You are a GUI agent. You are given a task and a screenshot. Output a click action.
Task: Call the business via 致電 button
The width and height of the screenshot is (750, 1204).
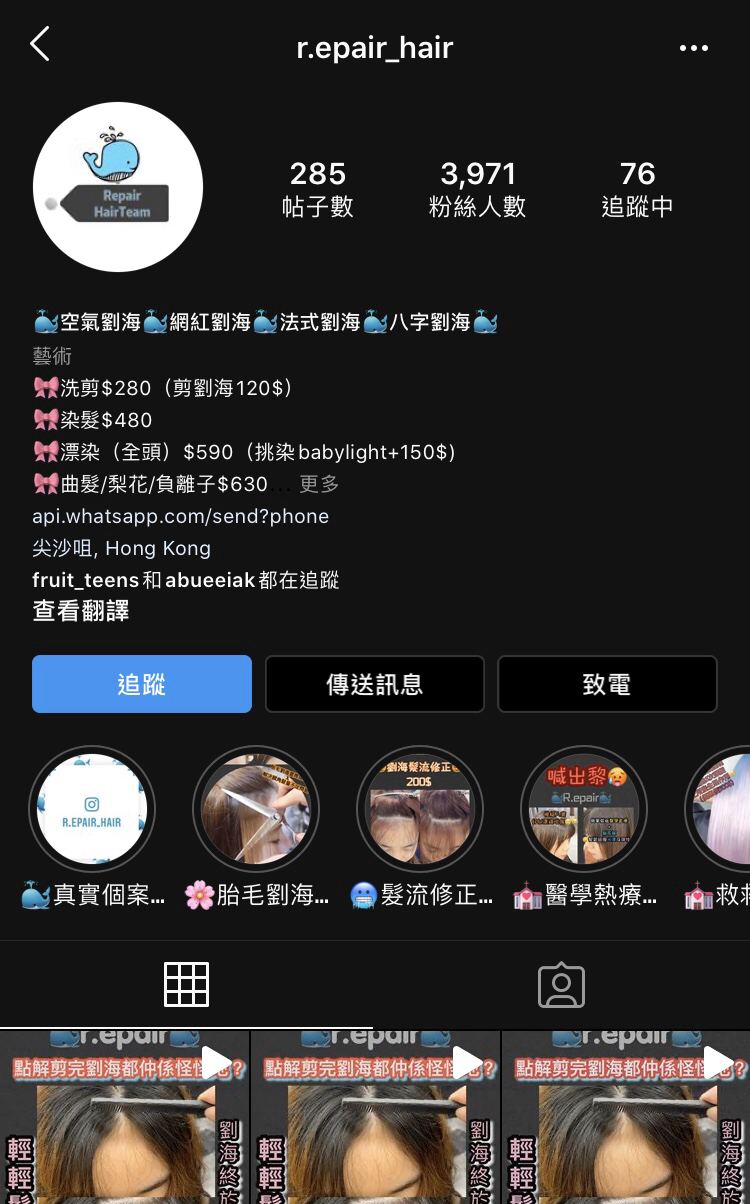607,684
